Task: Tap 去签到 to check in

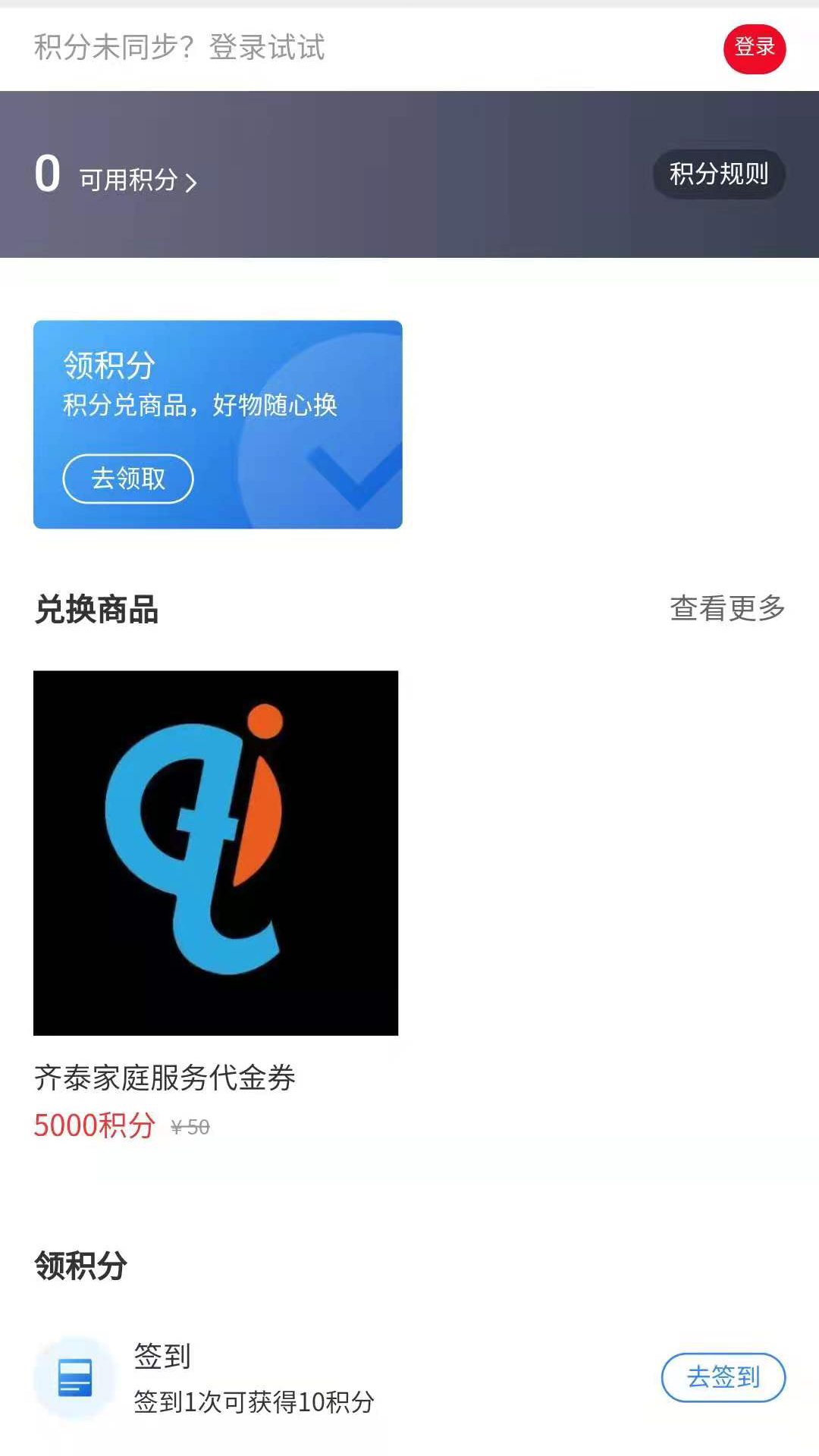Action: click(723, 1377)
